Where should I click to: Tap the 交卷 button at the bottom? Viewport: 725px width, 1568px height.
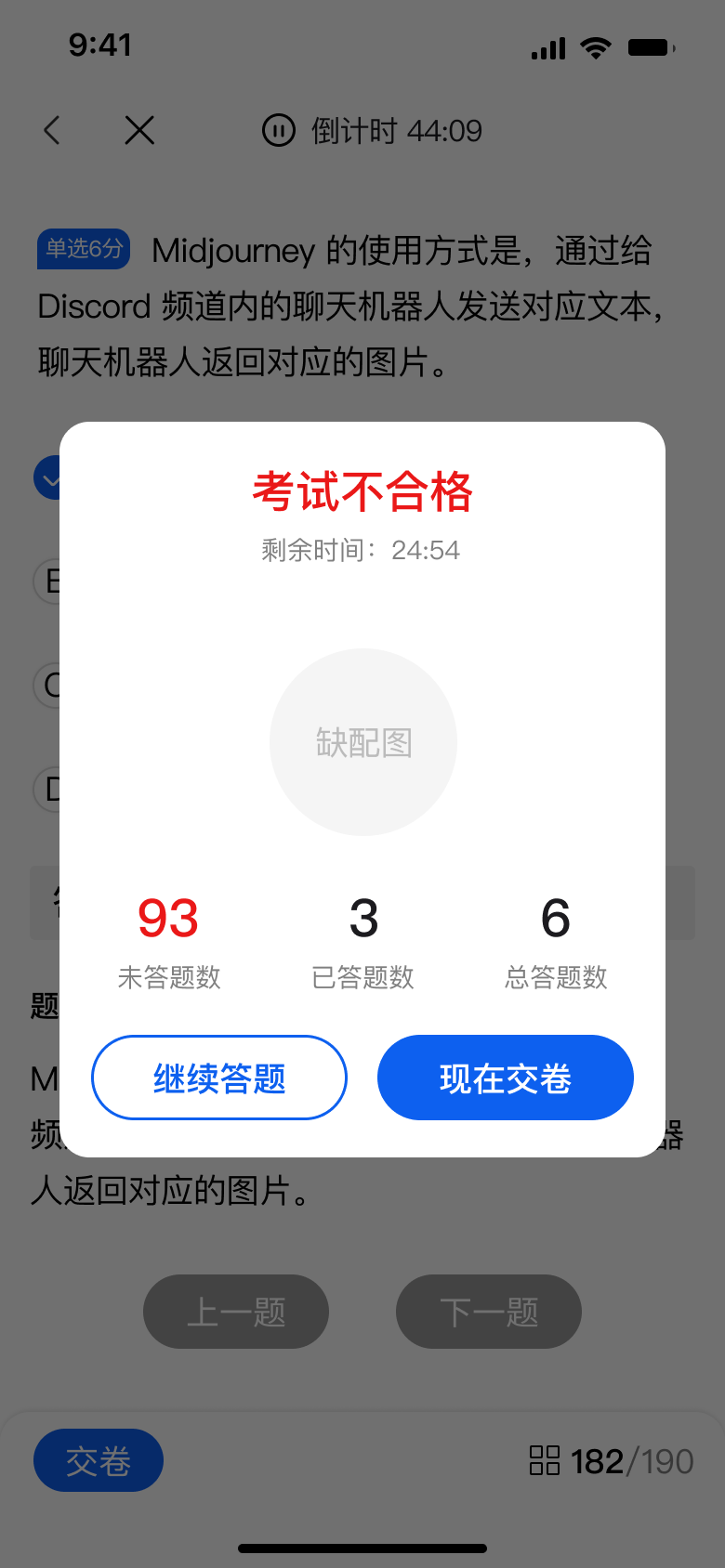click(99, 1460)
